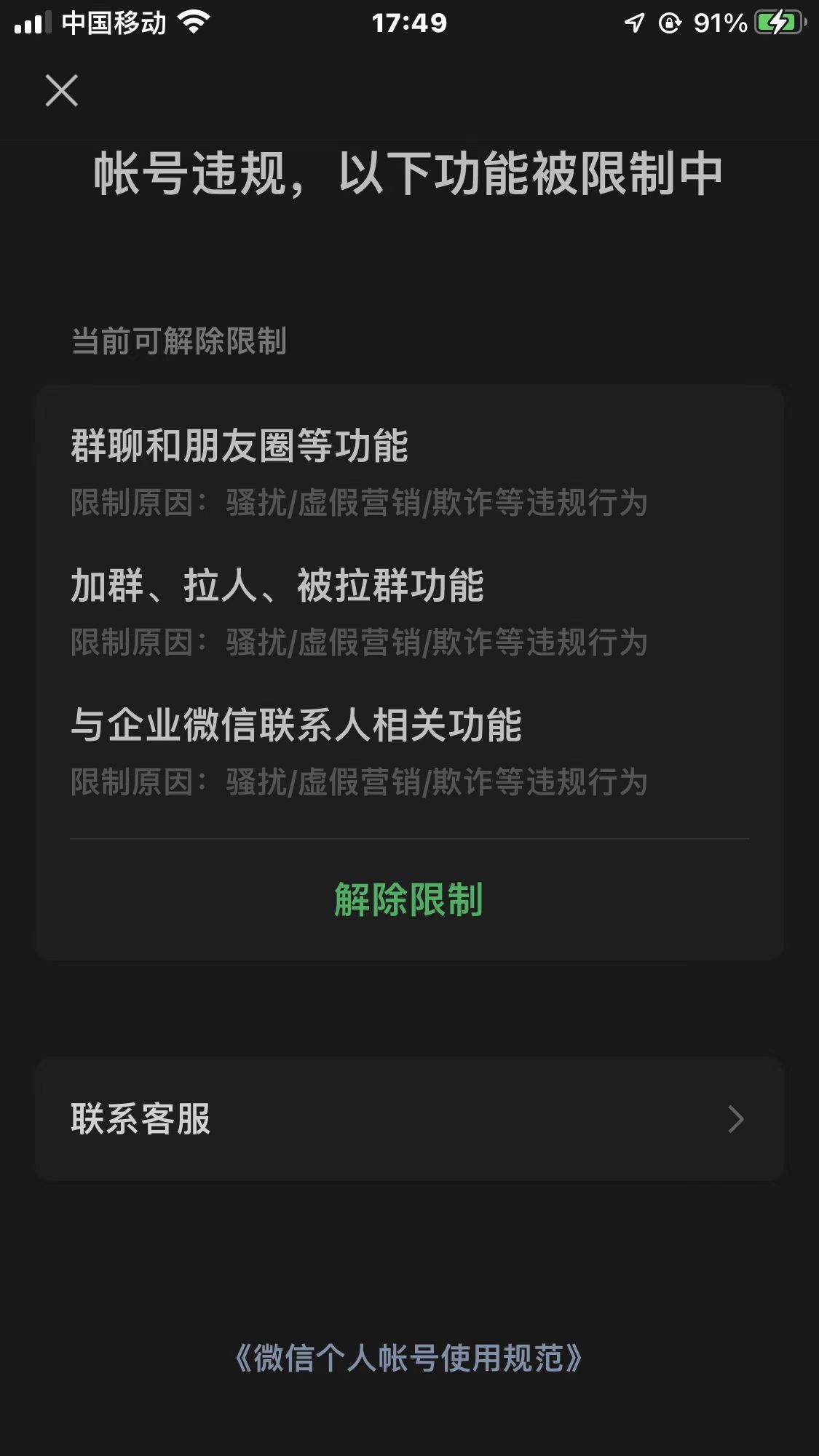Tap the 17:49 clock in the status bar
The image size is (819, 1456).
(x=409, y=22)
